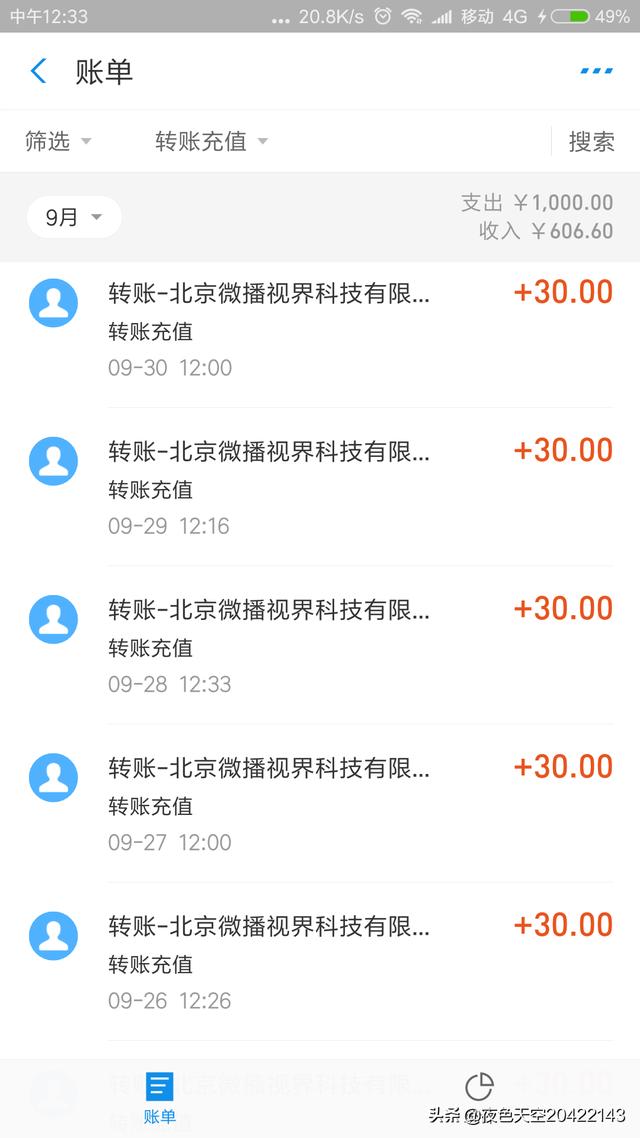The image size is (640, 1138).
Task: Open the 09-30 12:00 transfer record
Action: [320, 330]
